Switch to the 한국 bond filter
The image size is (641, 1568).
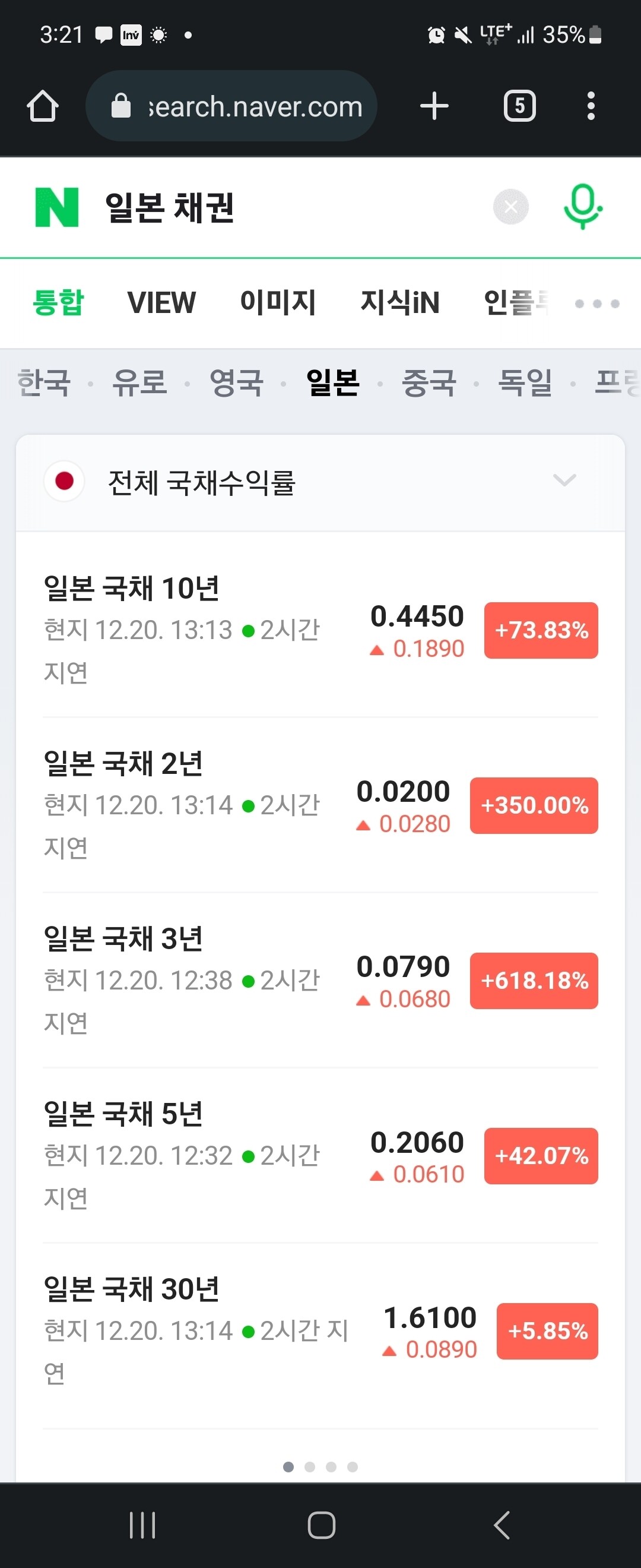coord(45,383)
